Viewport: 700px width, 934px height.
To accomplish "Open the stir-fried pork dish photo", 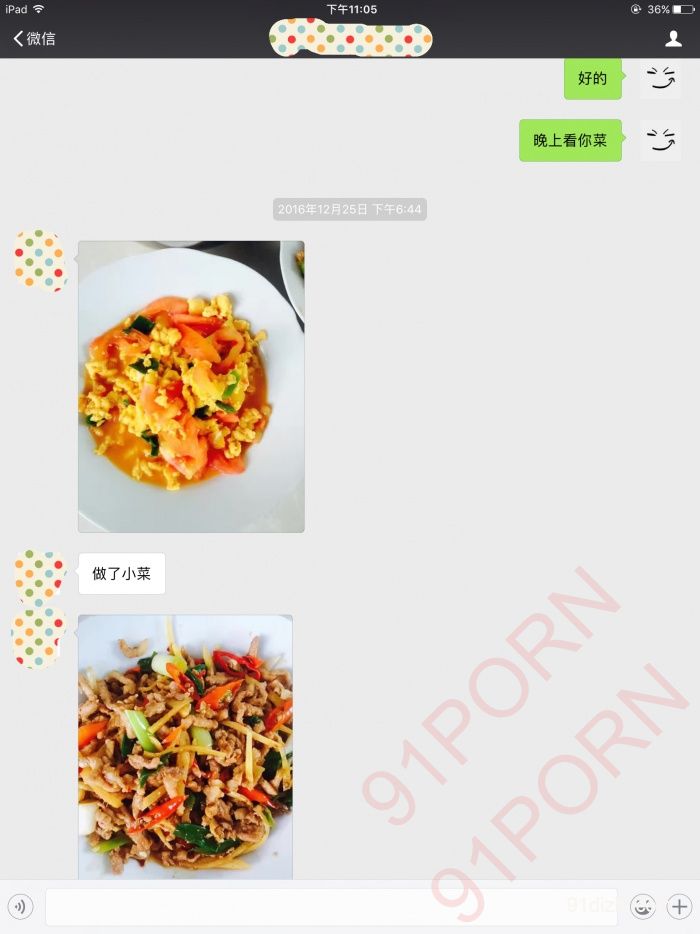I will pos(185,746).
